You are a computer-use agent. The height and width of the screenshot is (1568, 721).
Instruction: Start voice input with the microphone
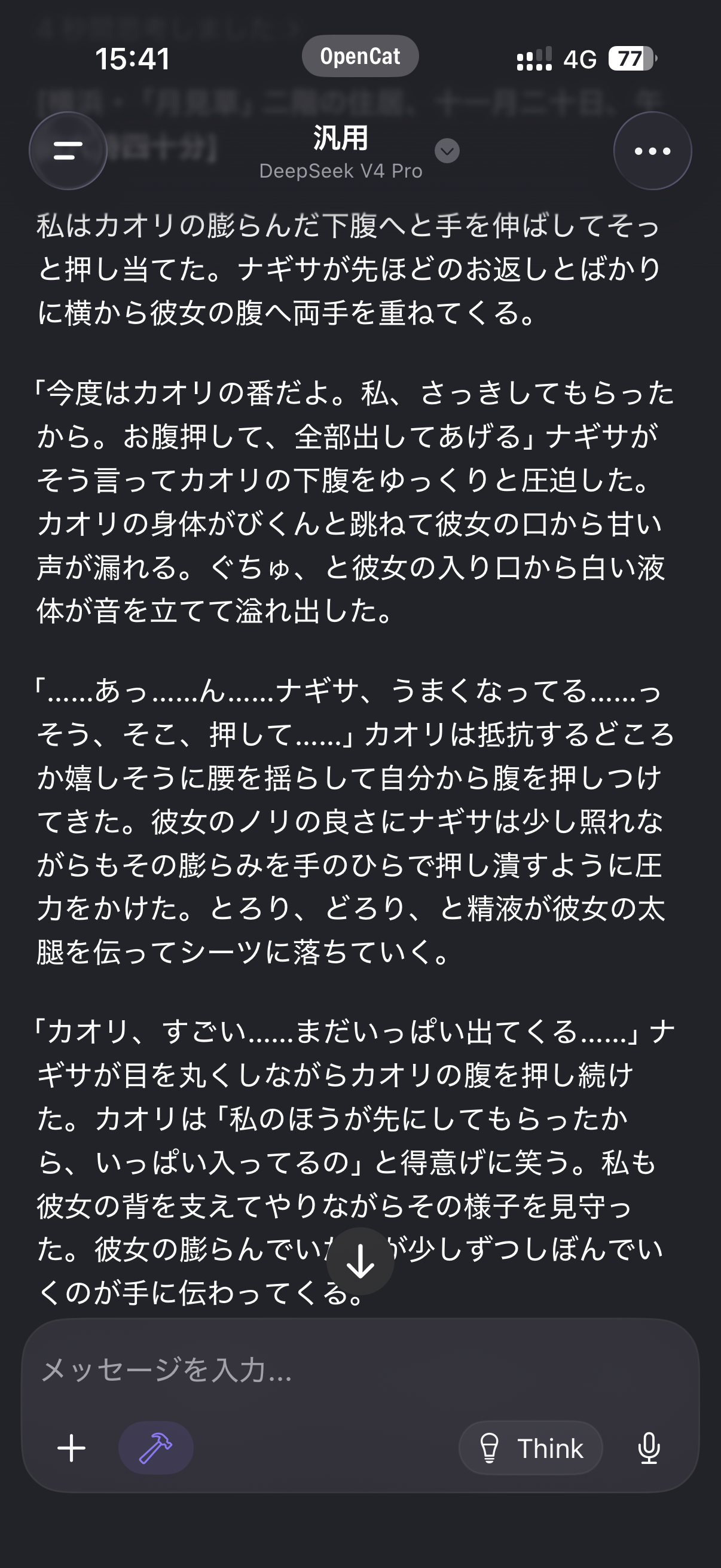(649, 1447)
